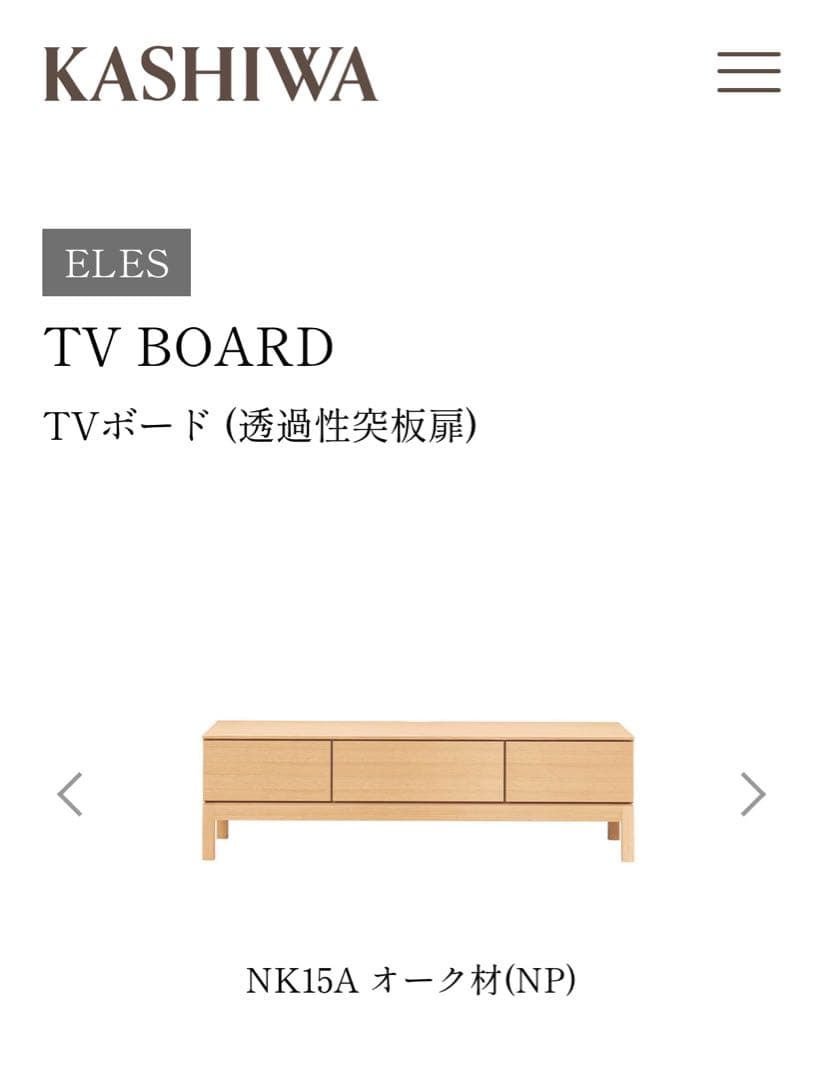Click the caption below the product photo

click(x=412, y=980)
